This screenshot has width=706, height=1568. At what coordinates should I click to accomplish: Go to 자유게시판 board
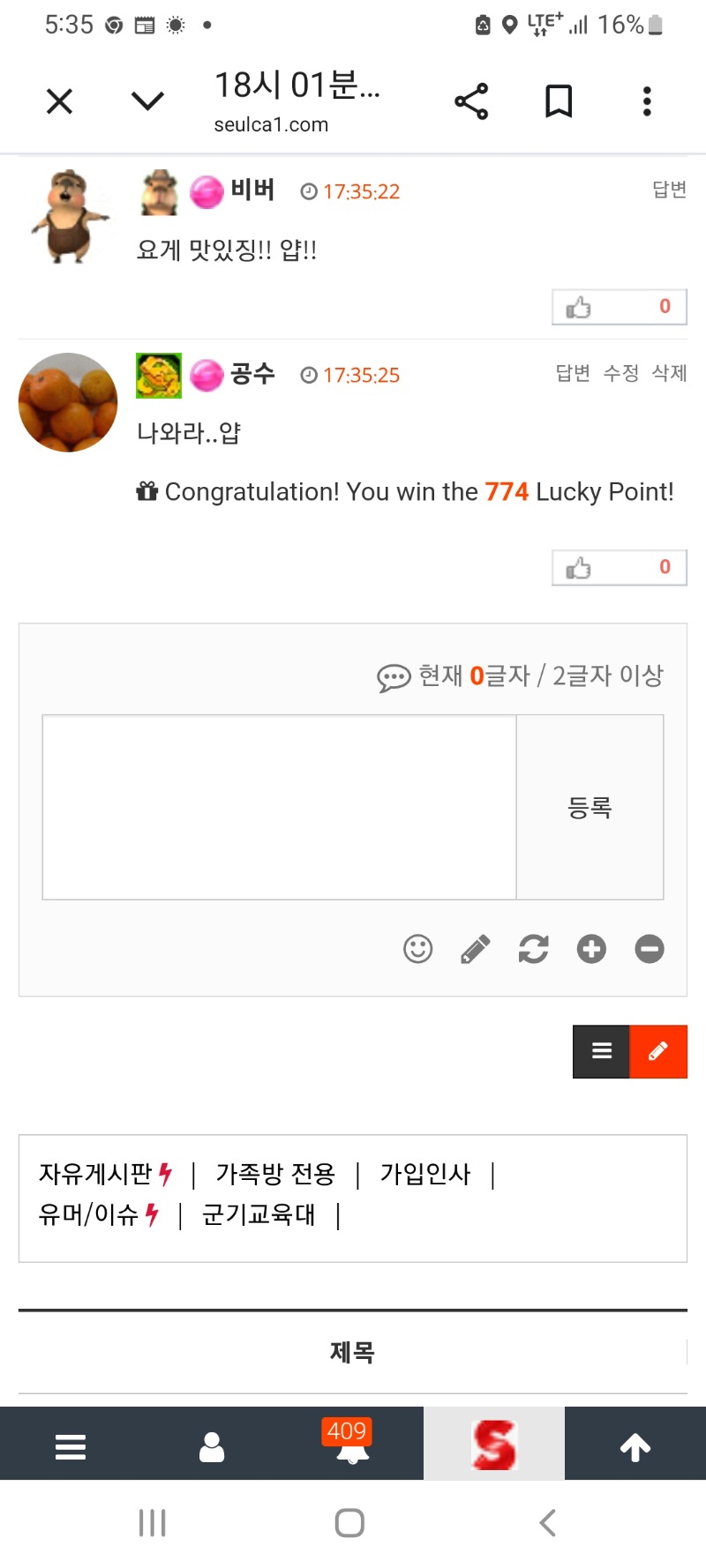(95, 1174)
